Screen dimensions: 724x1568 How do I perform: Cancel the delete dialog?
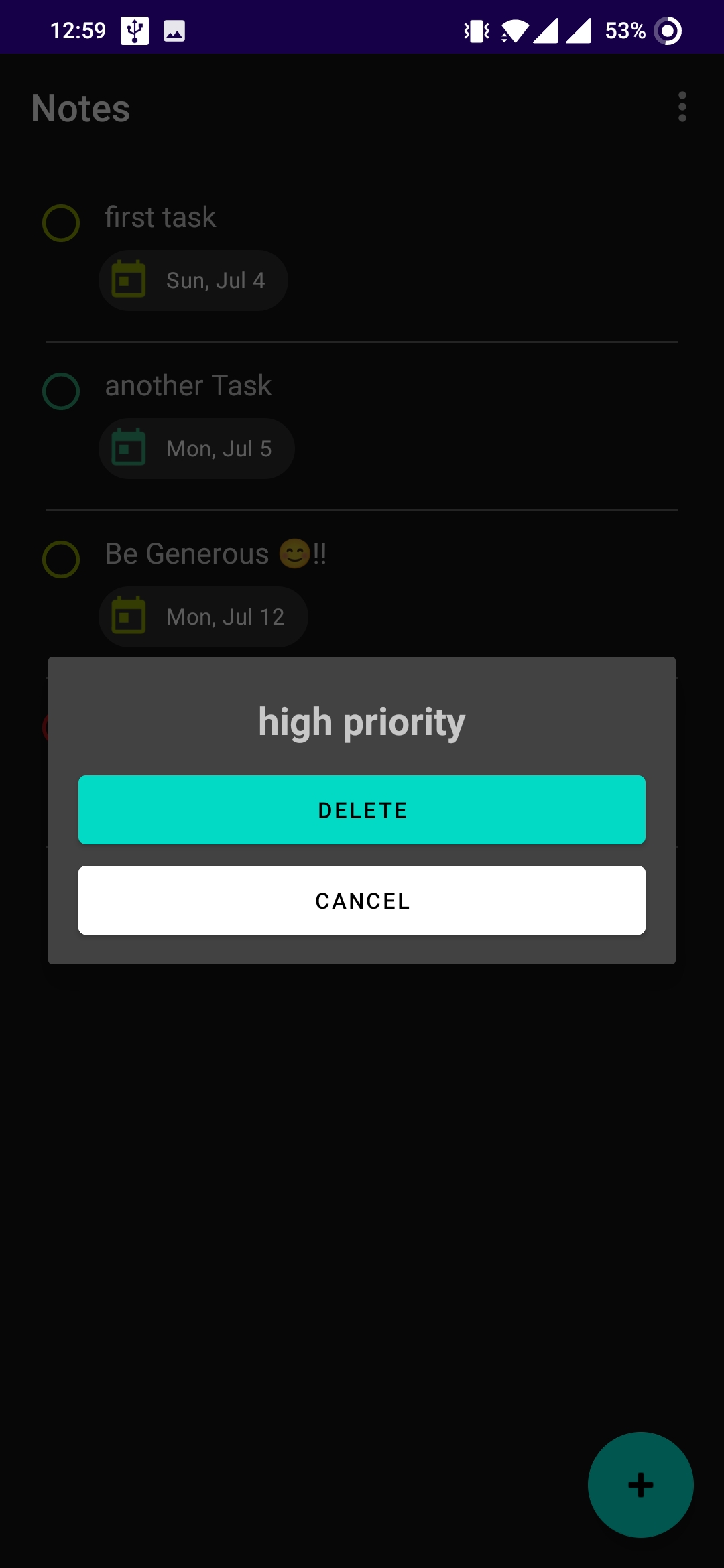coord(362,900)
